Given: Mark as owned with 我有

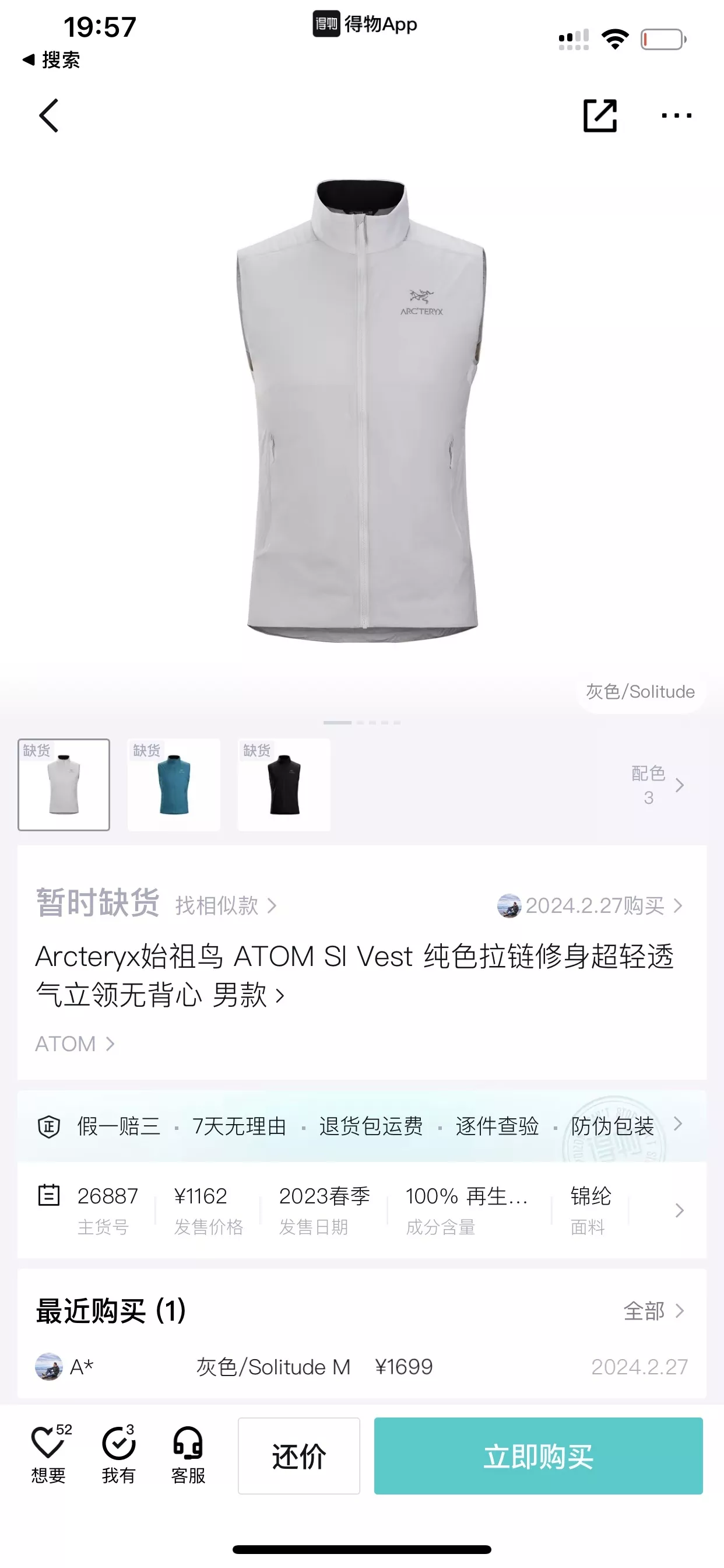Looking at the screenshot, I should point(119,1454).
